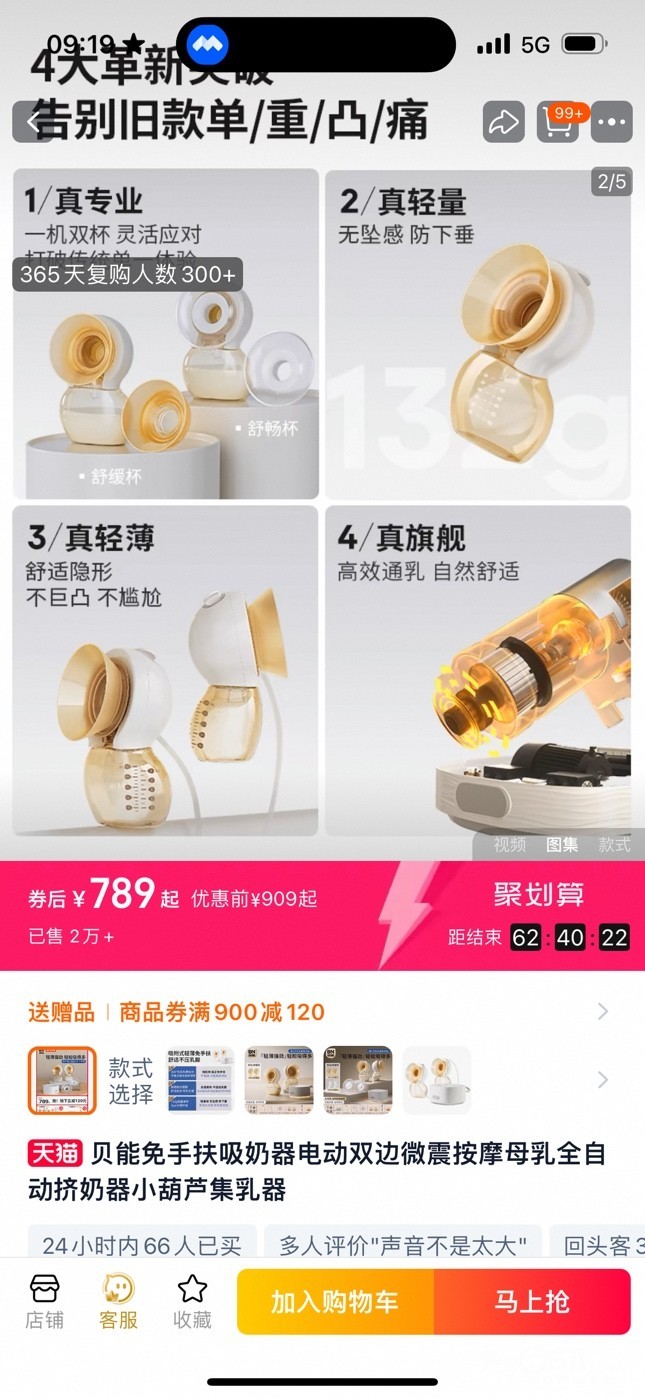Screen dimensions: 645x1398
Task: Open reviews saying 声音不是太大
Action: pos(403,1245)
